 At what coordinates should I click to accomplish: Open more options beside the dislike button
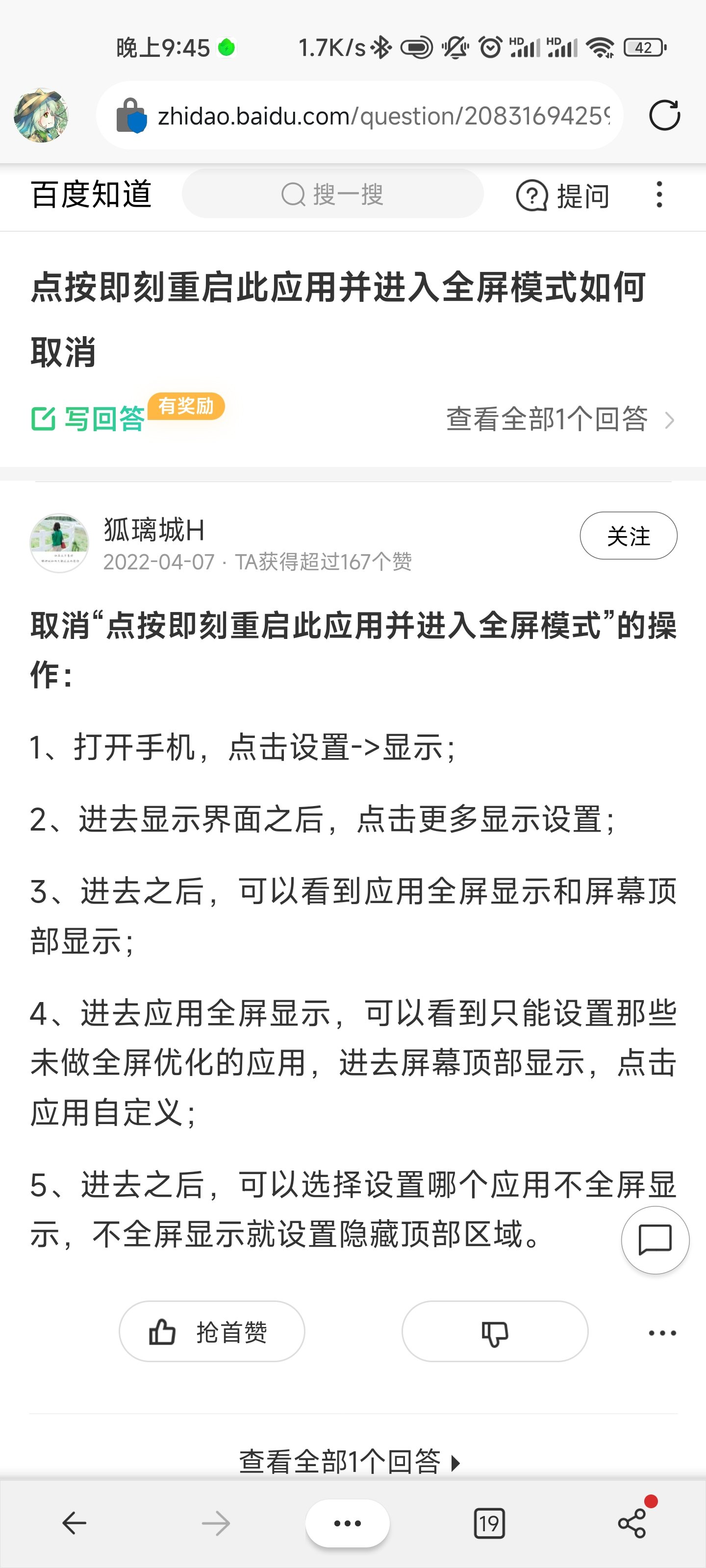(662, 1332)
